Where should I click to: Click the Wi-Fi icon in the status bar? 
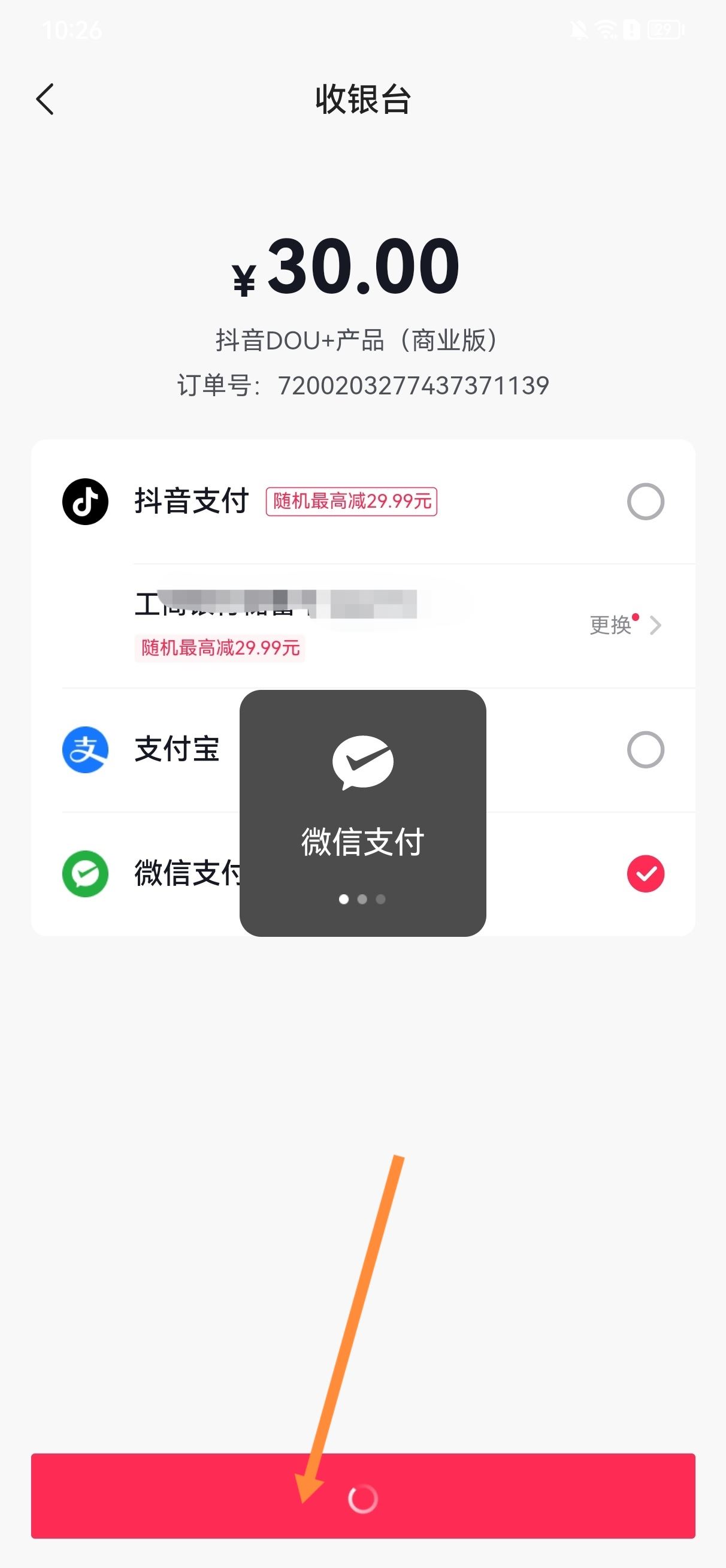click(606, 29)
